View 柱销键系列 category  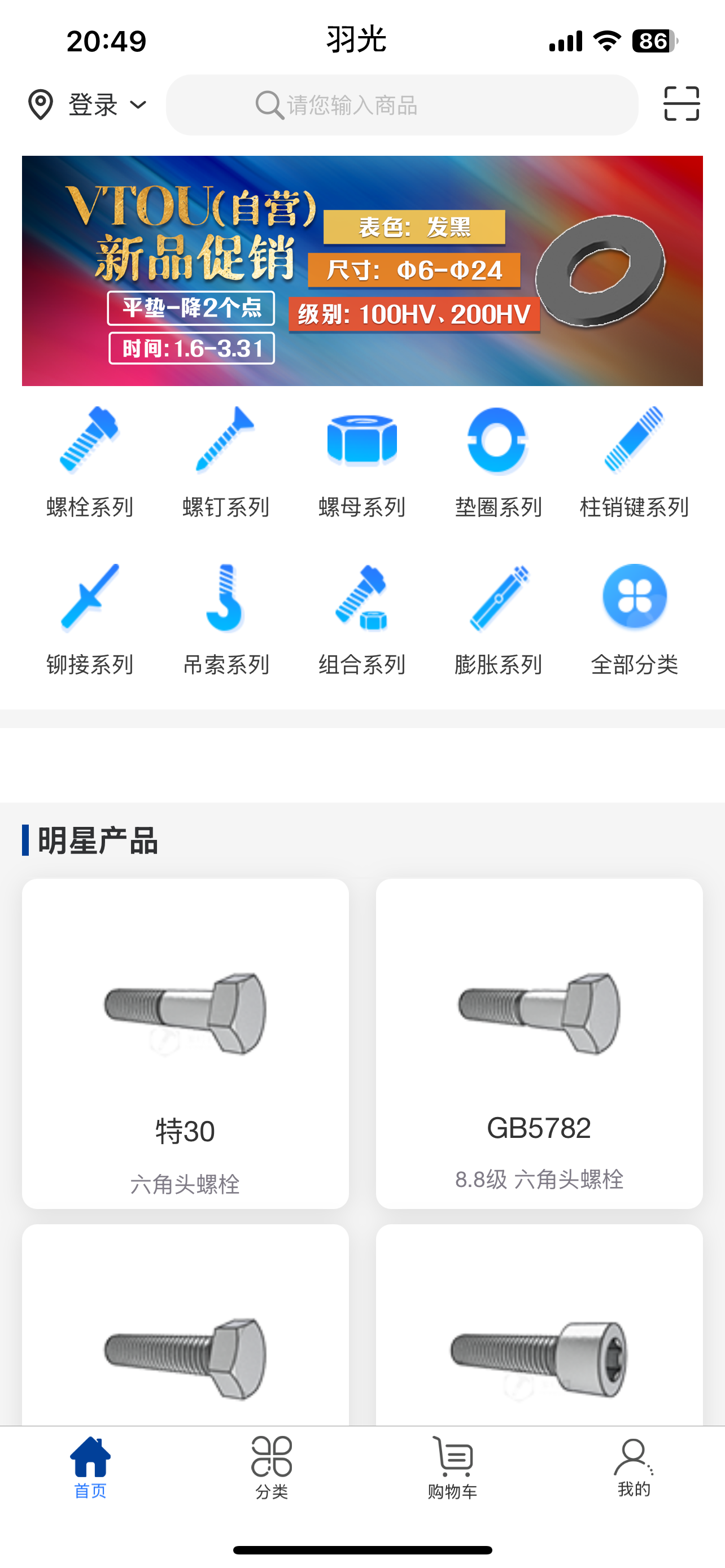(634, 461)
